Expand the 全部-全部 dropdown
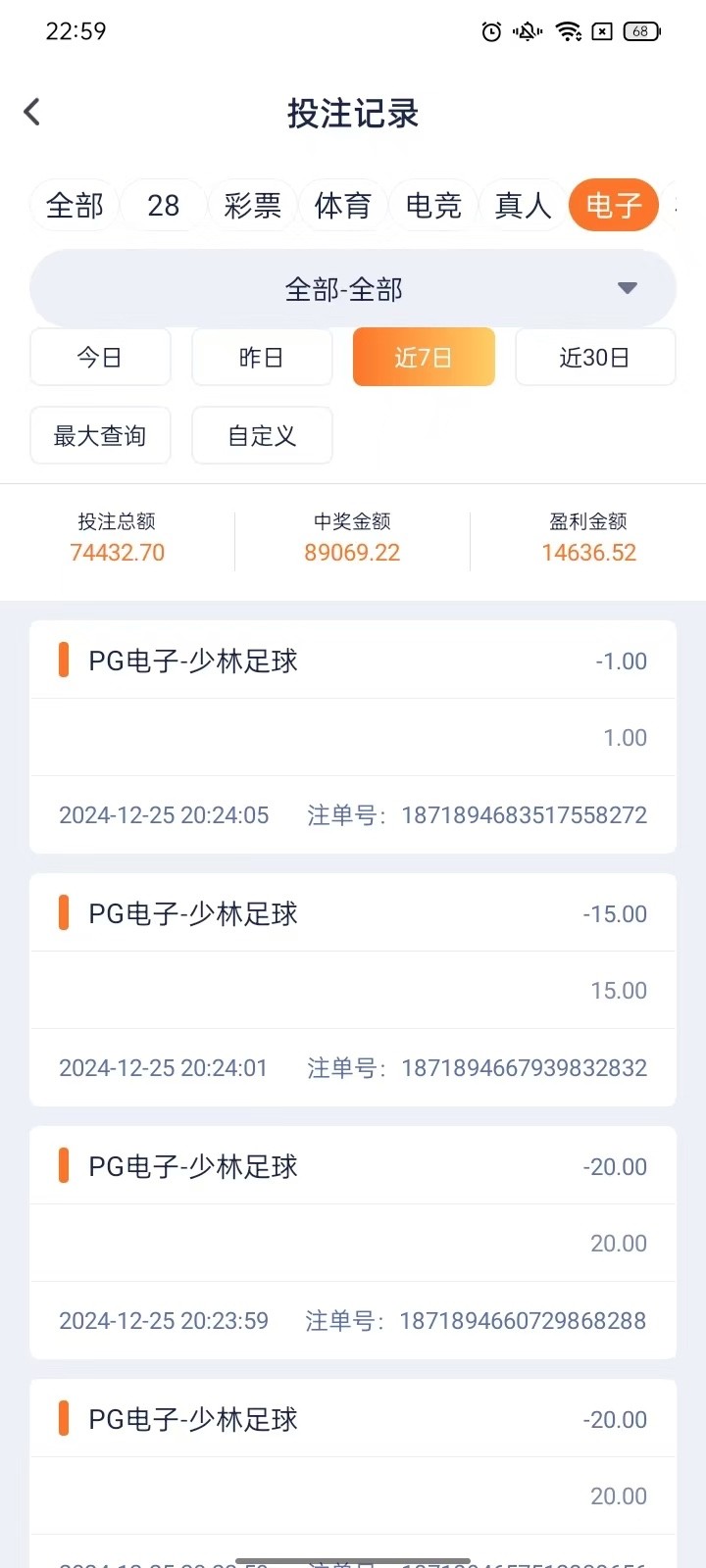This screenshot has height=1568, width=706. [353, 289]
